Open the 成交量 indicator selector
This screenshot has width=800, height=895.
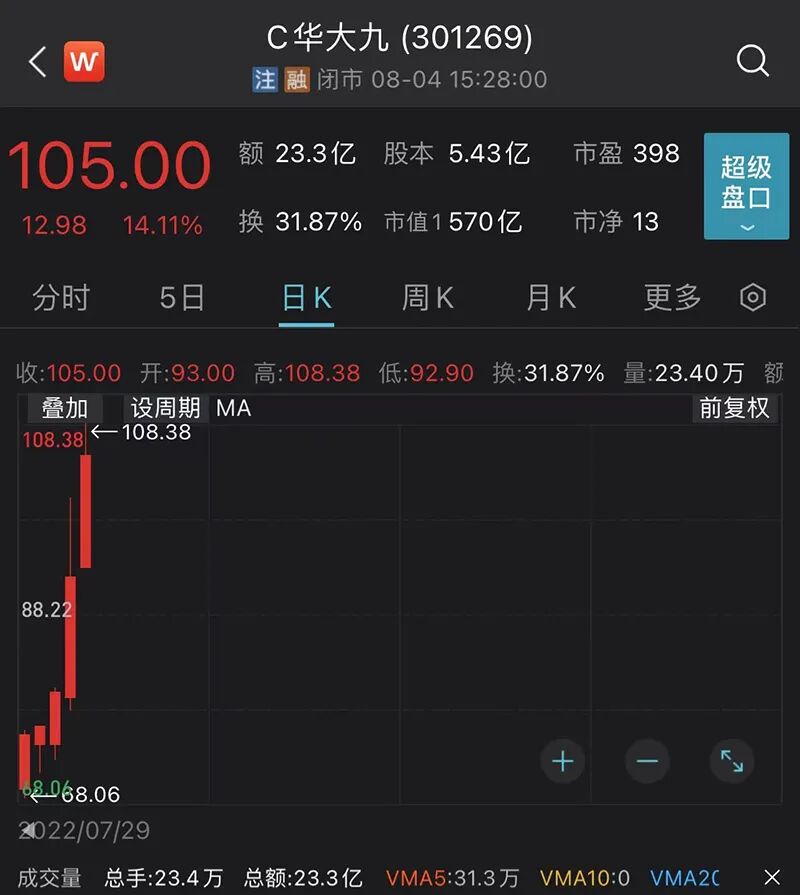click(50, 878)
